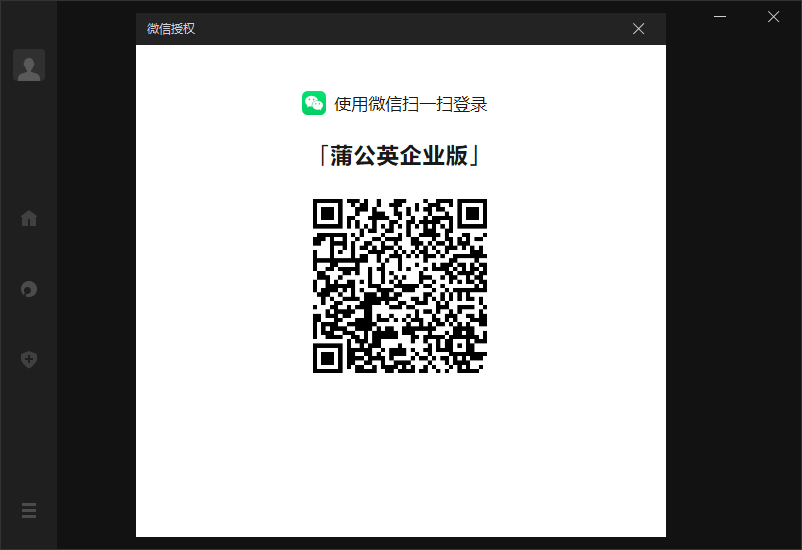Viewport: 802px width, 550px height.
Task: Open the hamburger menu at bottom
Action: [x=29, y=510]
